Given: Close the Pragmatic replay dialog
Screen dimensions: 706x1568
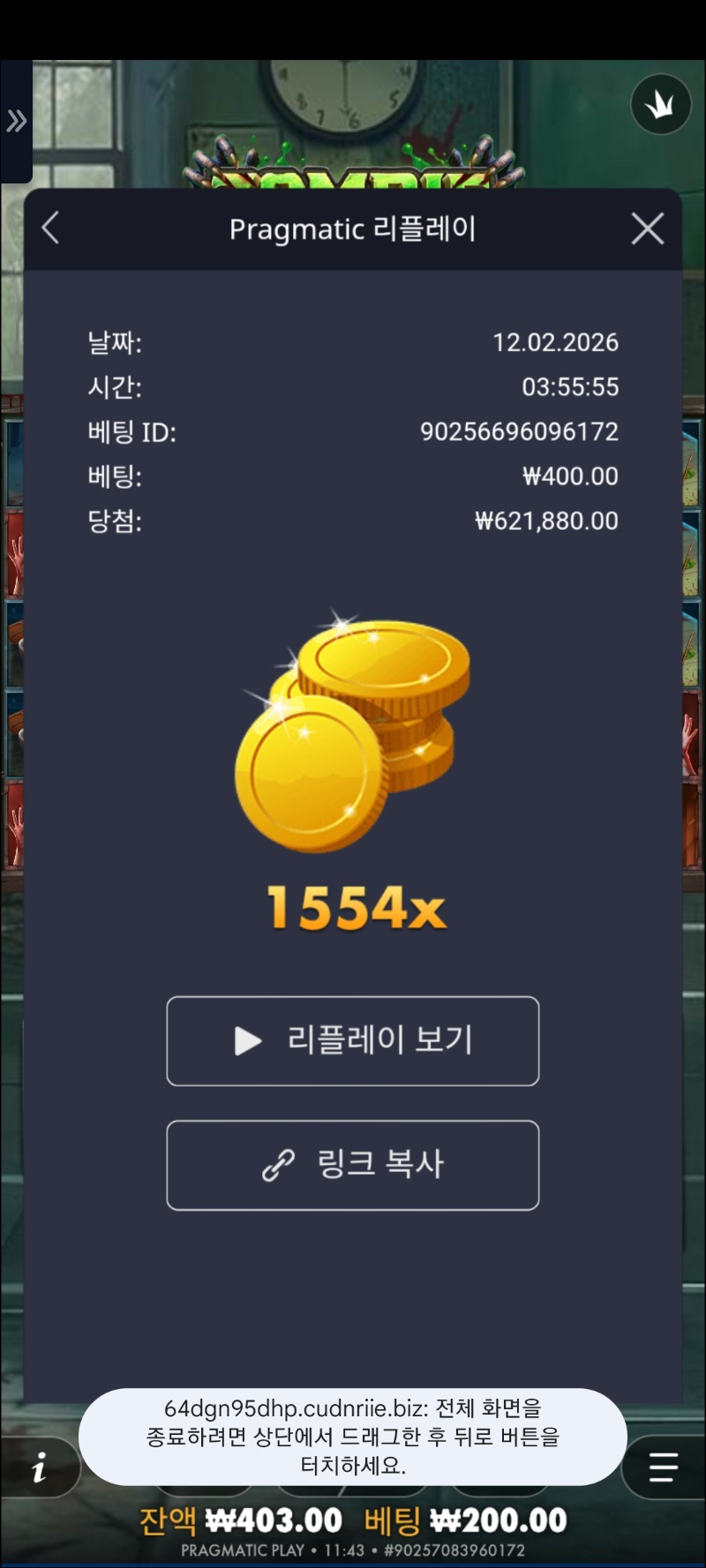Looking at the screenshot, I should click(648, 229).
